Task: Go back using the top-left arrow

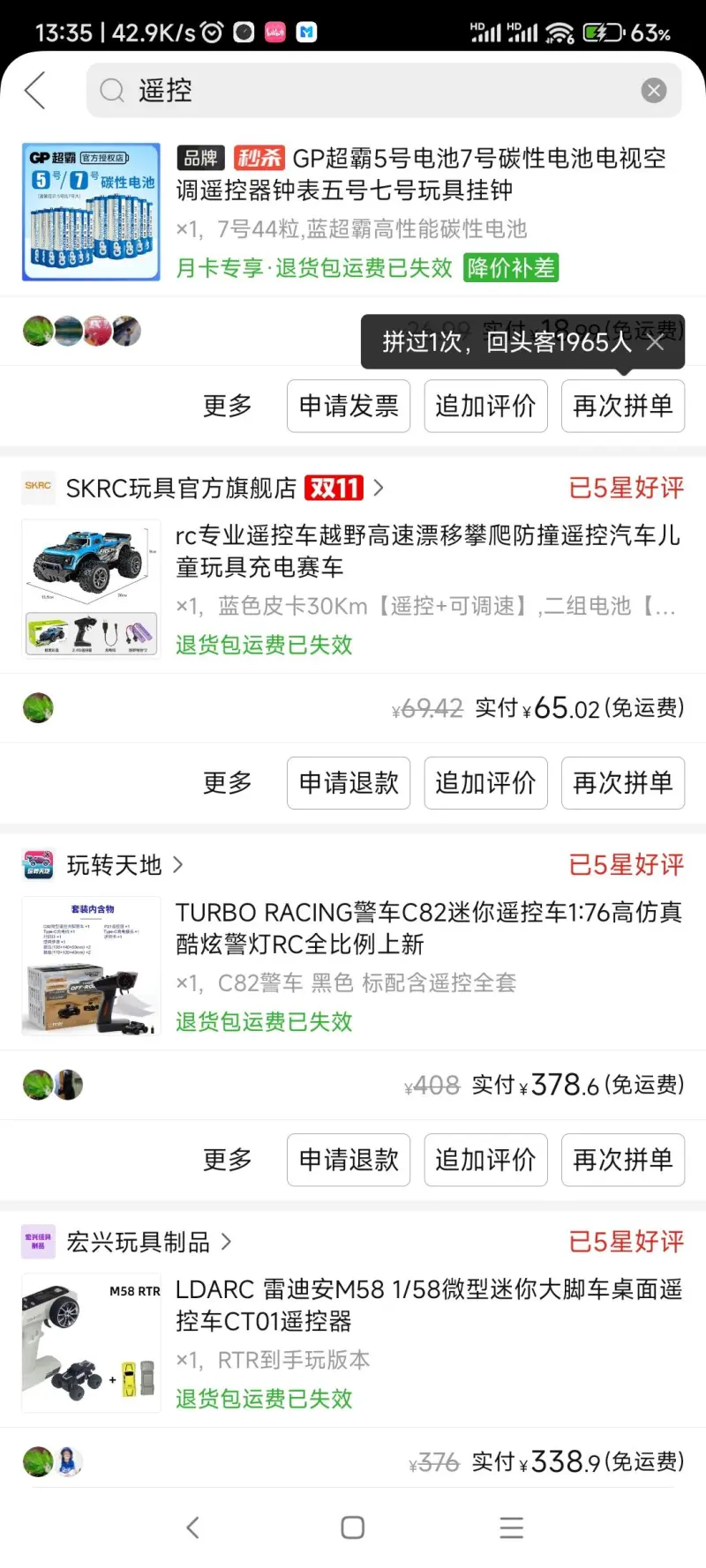Action: tap(35, 91)
